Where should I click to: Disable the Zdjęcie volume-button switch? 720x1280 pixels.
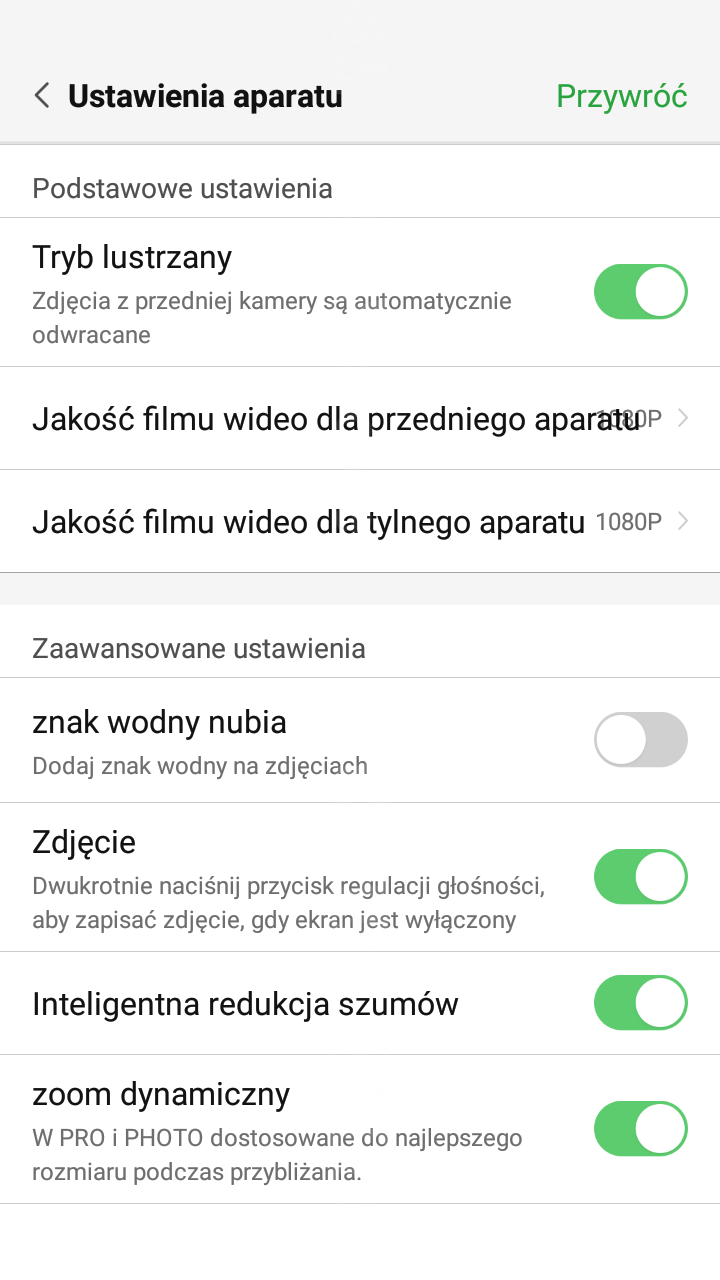[640, 877]
